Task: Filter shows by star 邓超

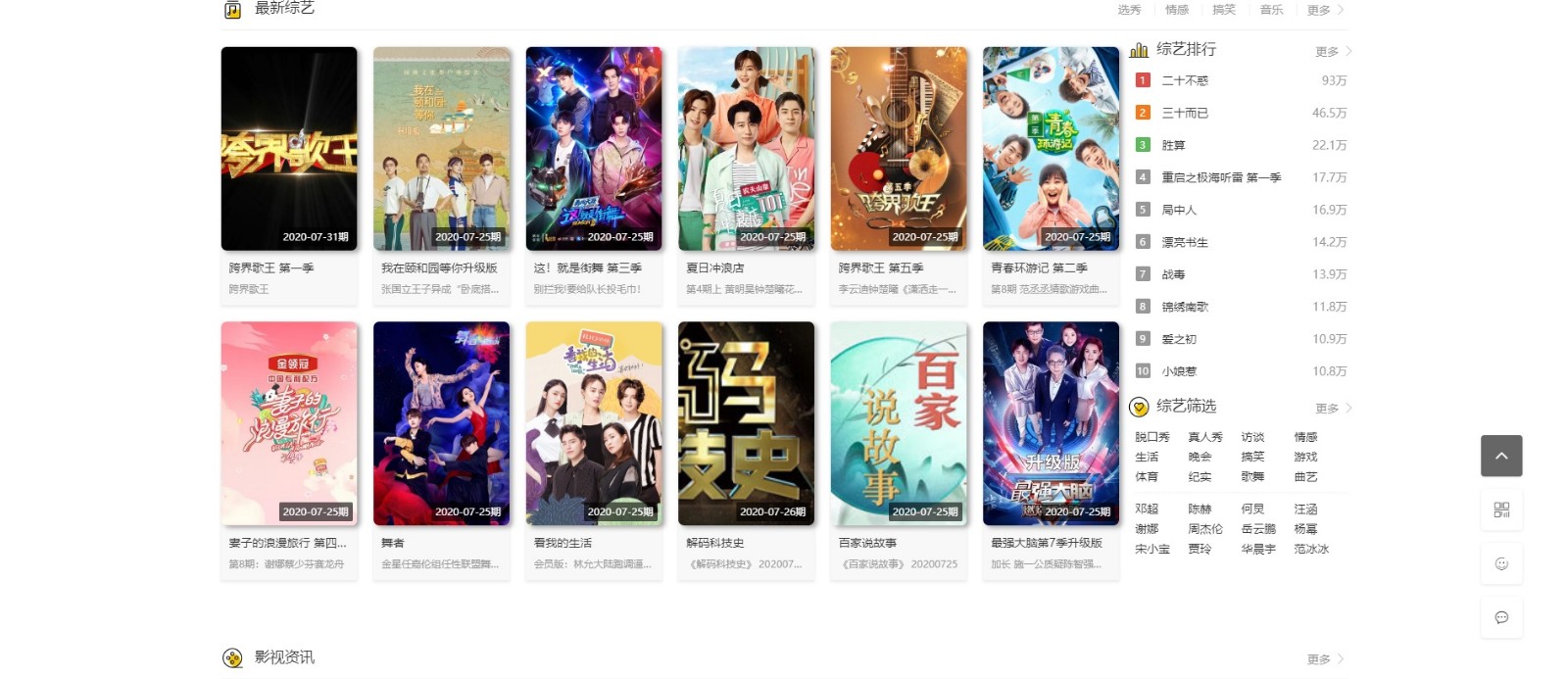Action: tap(1147, 509)
